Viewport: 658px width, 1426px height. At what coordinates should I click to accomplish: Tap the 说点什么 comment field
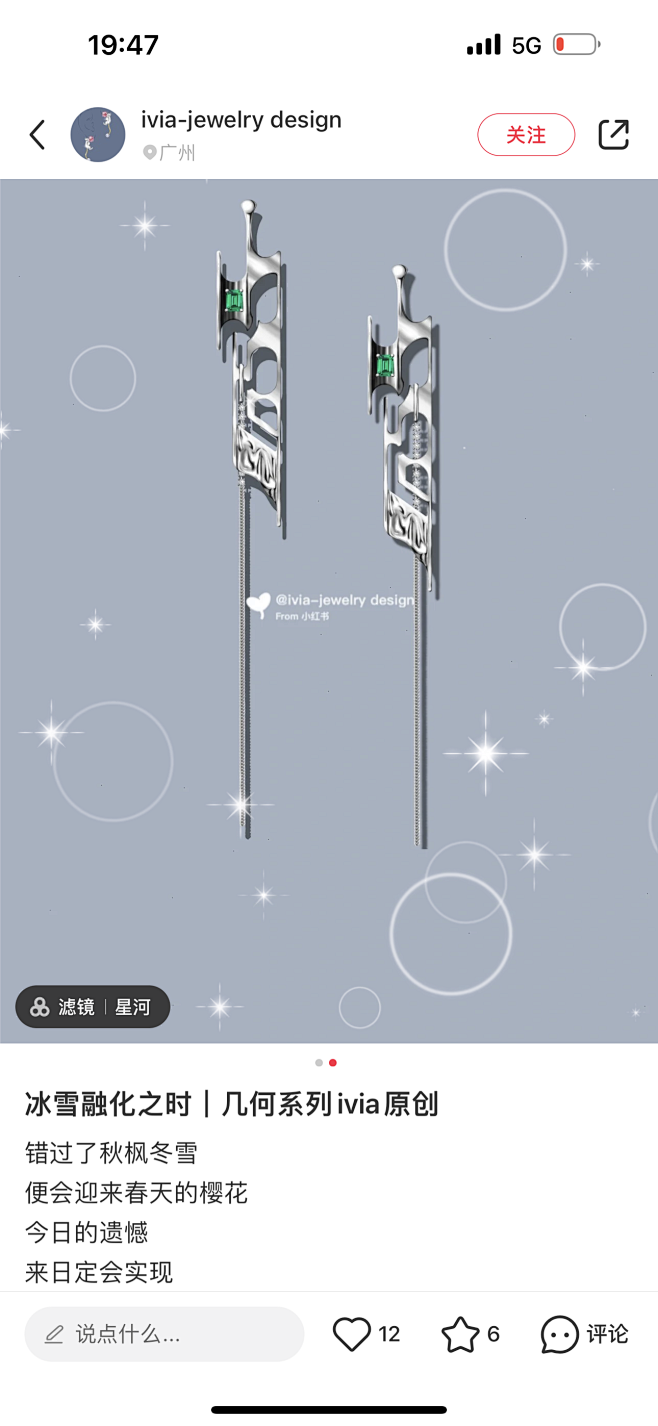[x=164, y=1334]
